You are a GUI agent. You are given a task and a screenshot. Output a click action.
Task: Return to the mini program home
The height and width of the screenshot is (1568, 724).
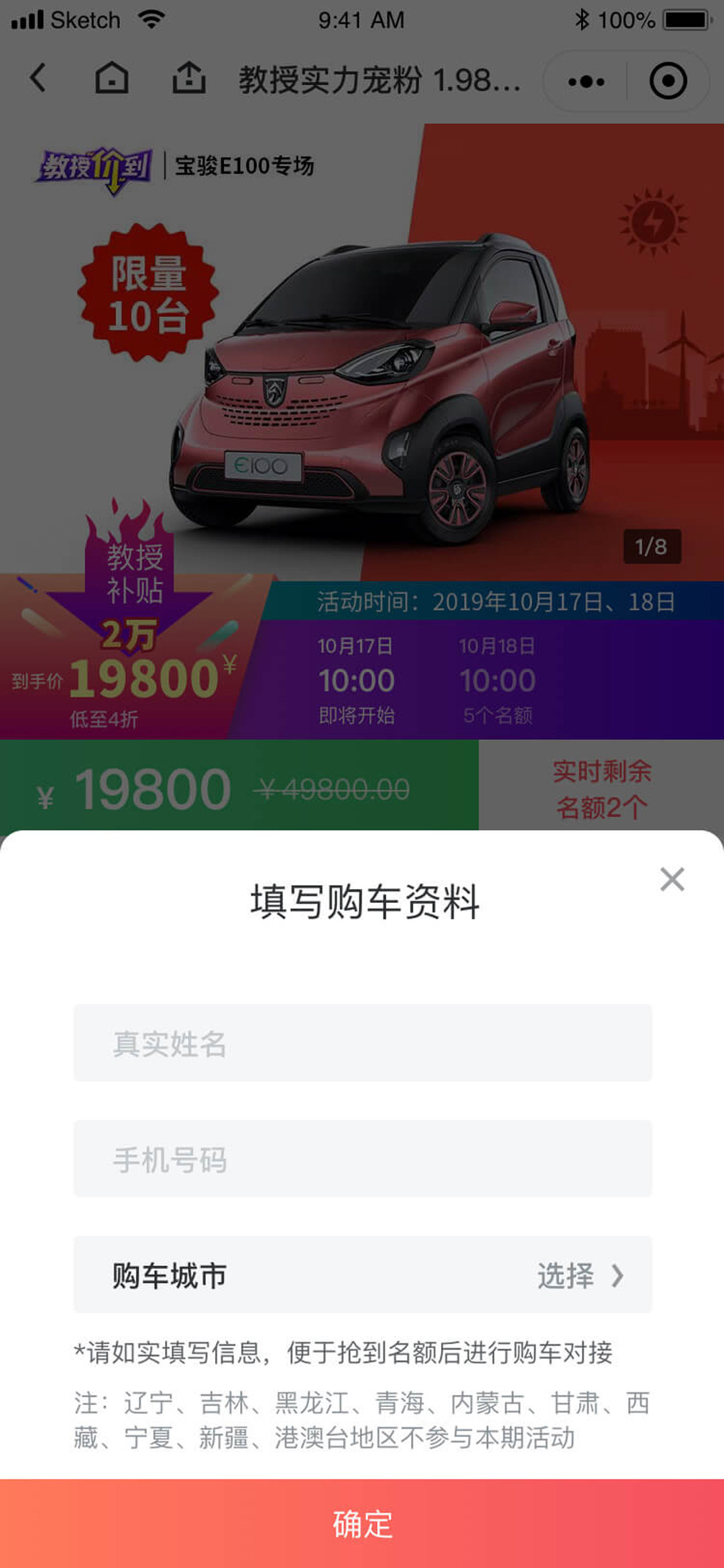coord(111,78)
